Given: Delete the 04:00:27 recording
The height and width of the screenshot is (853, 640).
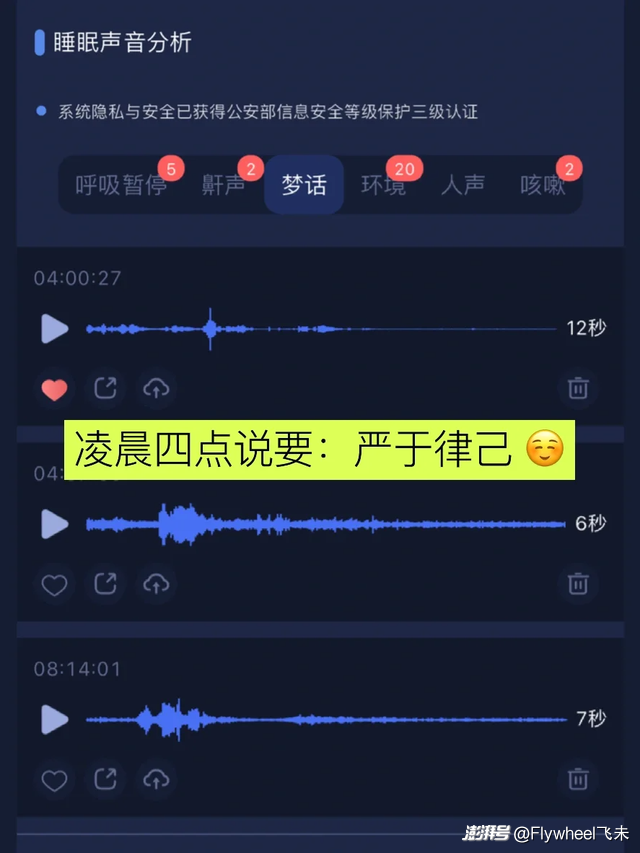Looking at the screenshot, I should tap(578, 388).
